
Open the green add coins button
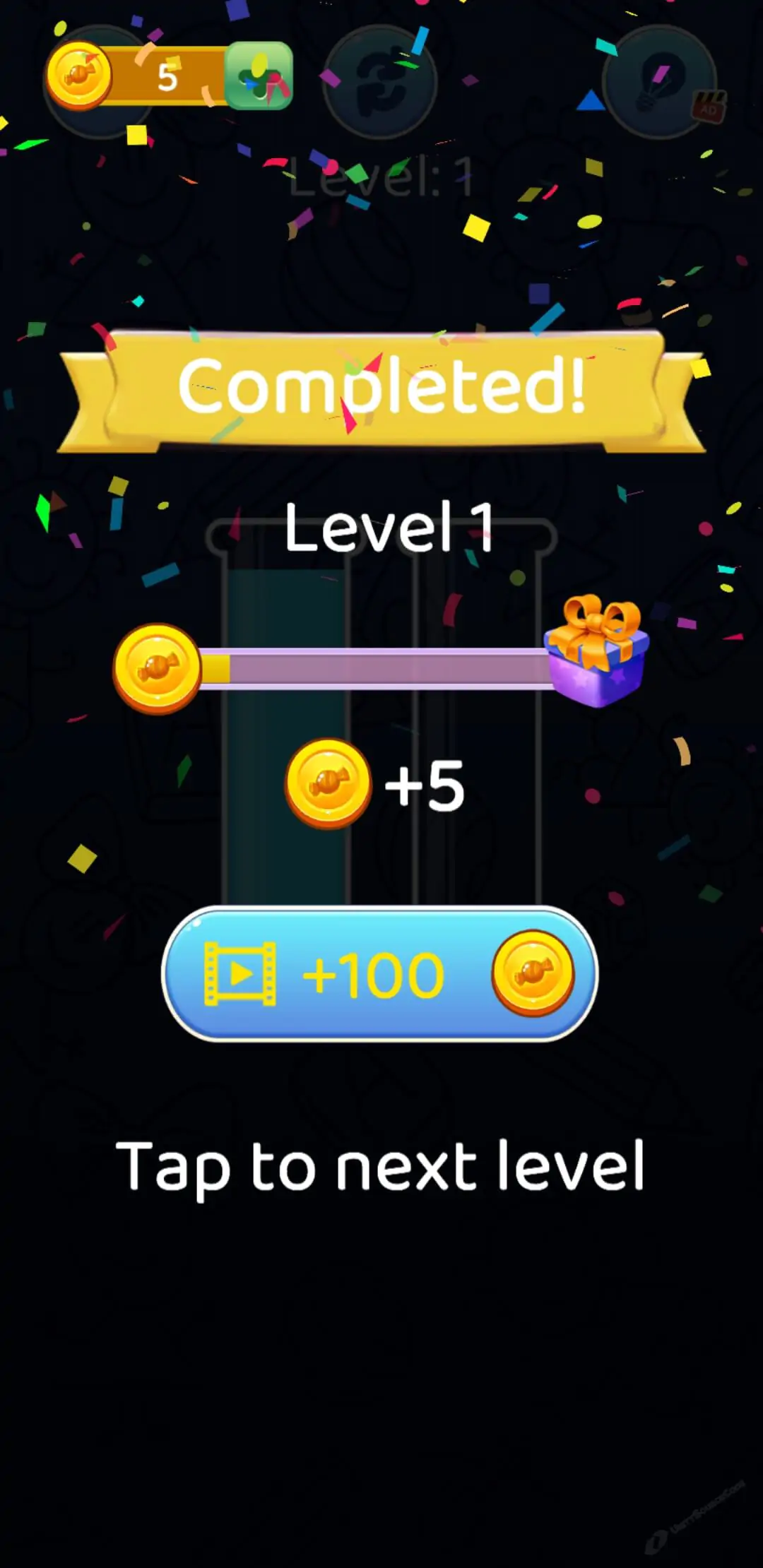click(x=259, y=76)
